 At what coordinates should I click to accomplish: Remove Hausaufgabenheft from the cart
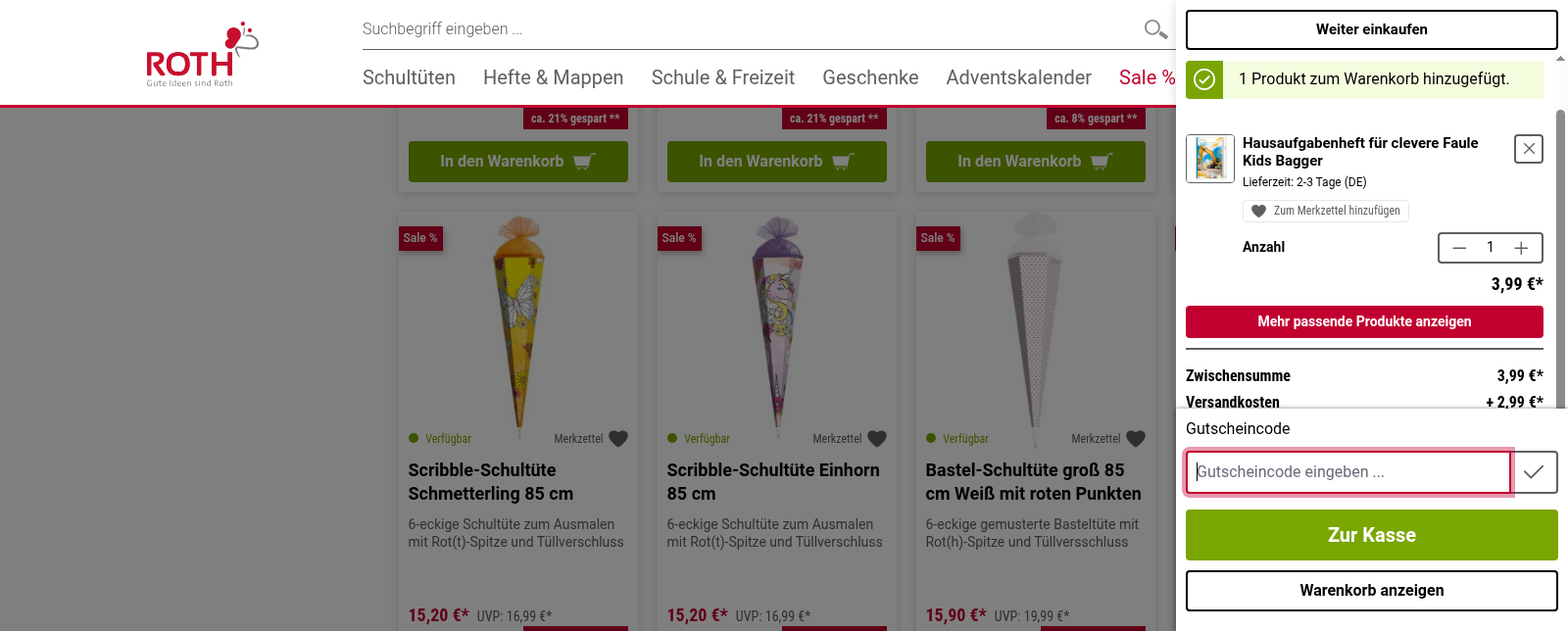pyautogui.click(x=1528, y=149)
